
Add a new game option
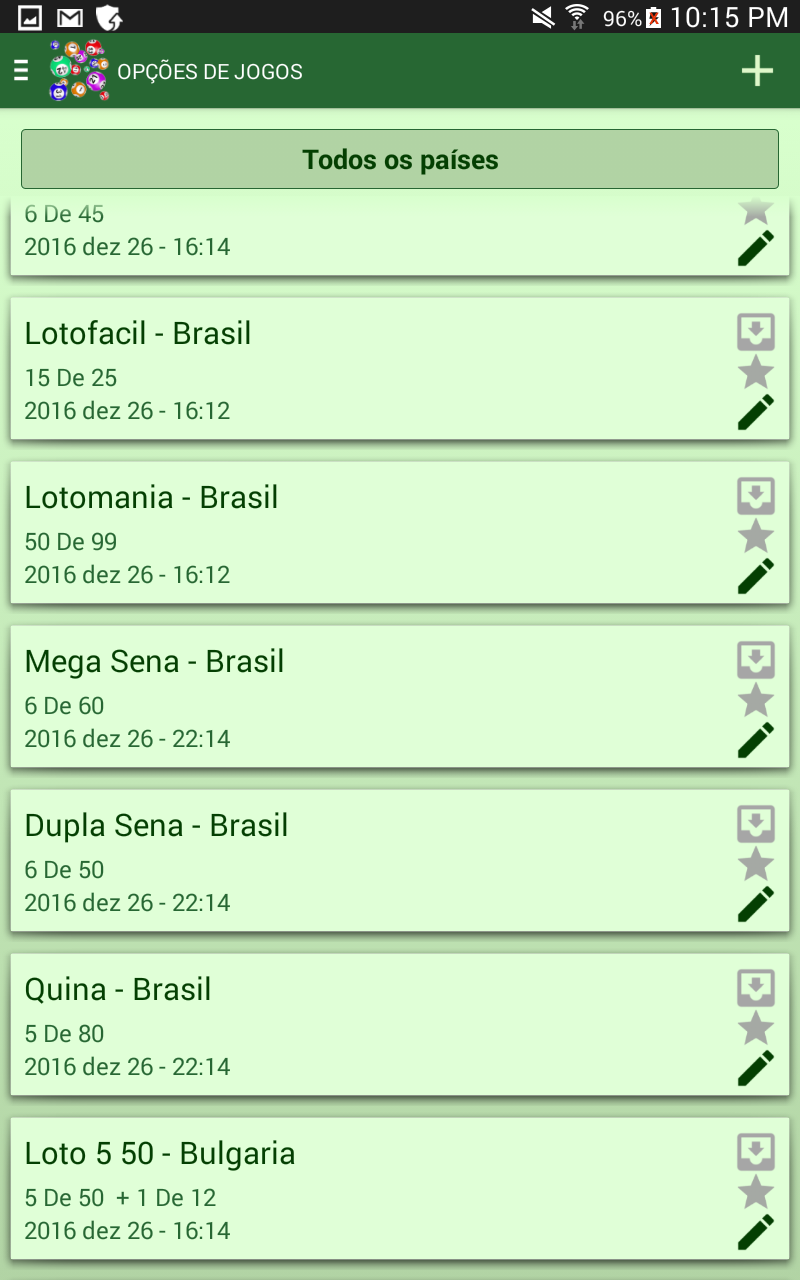pyautogui.click(x=757, y=71)
